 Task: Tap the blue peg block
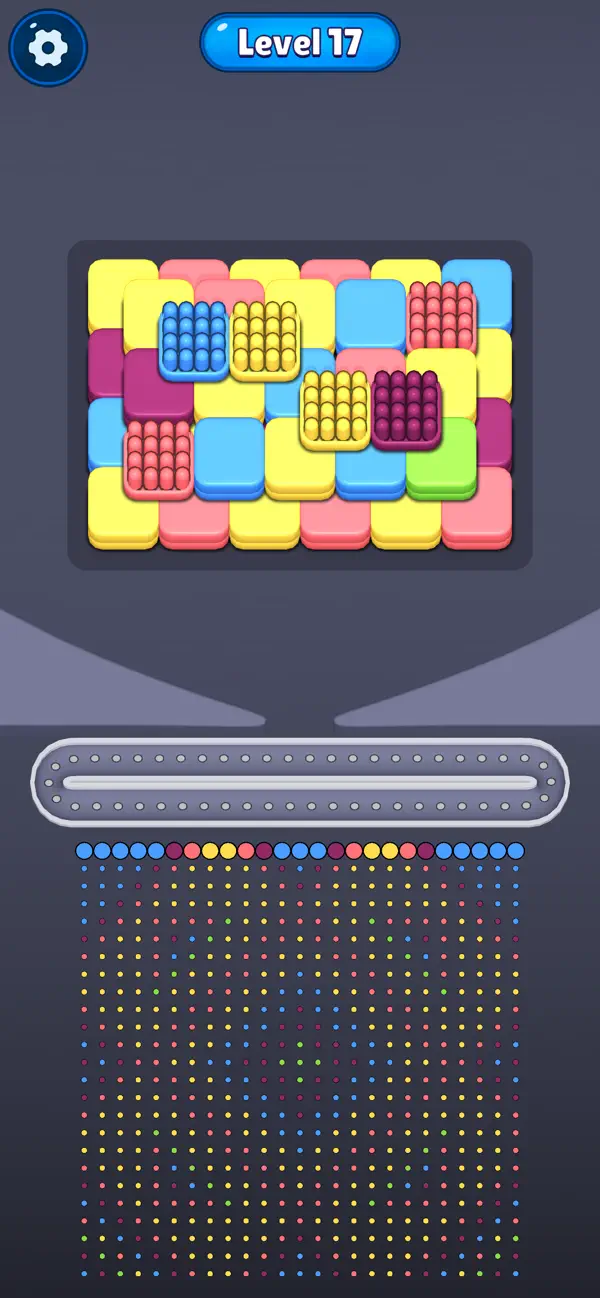pyautogui.click(x=194, y=340)
